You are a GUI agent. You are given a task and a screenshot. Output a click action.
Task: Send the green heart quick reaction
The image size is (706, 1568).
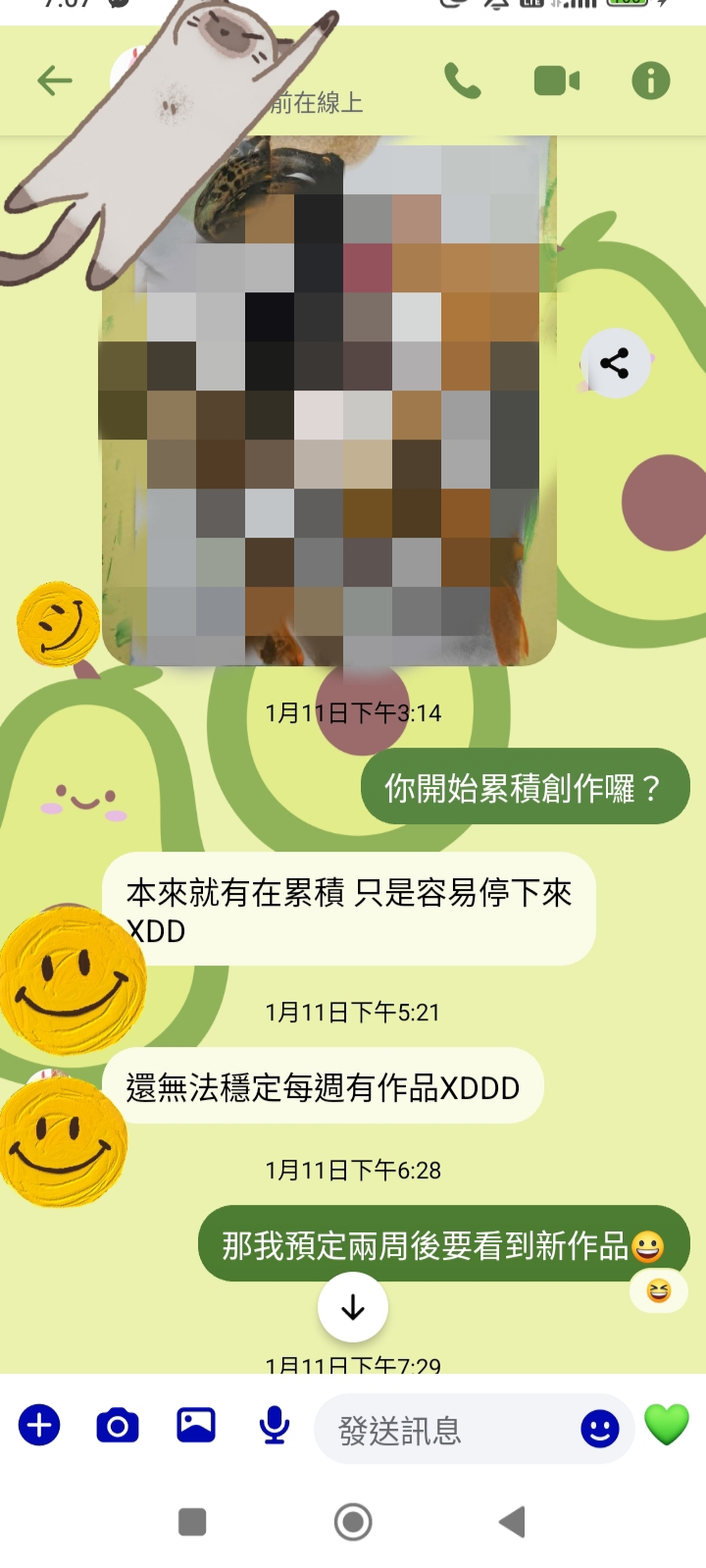tap(667, 1425)
